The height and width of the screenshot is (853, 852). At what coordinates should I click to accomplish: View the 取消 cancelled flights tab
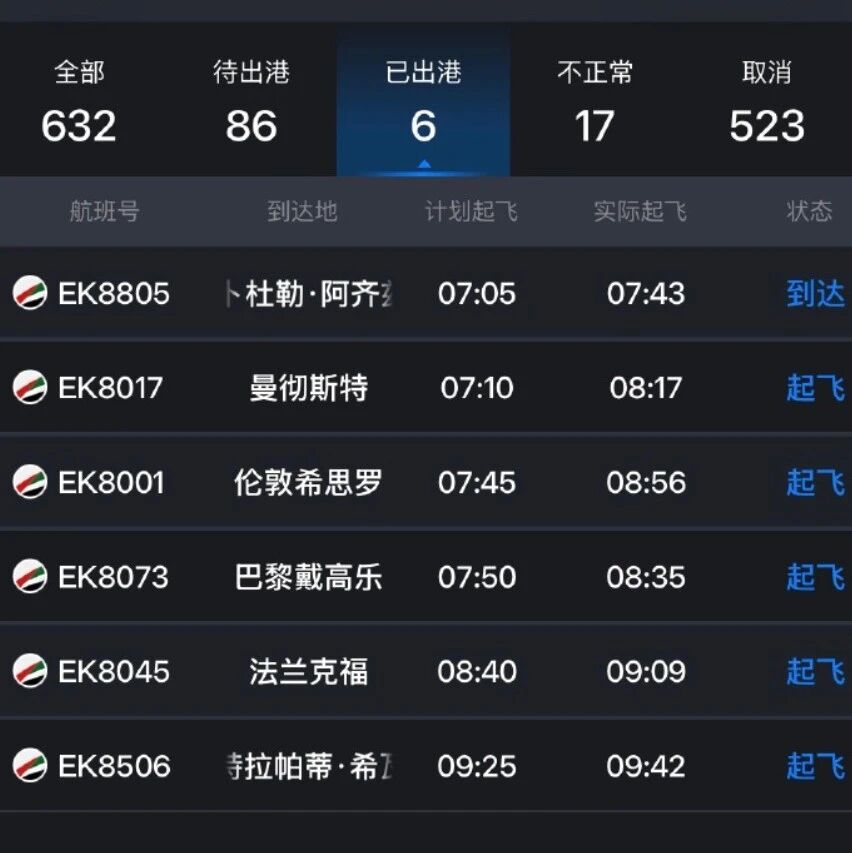pyautogui.click(x=767, y=103)
